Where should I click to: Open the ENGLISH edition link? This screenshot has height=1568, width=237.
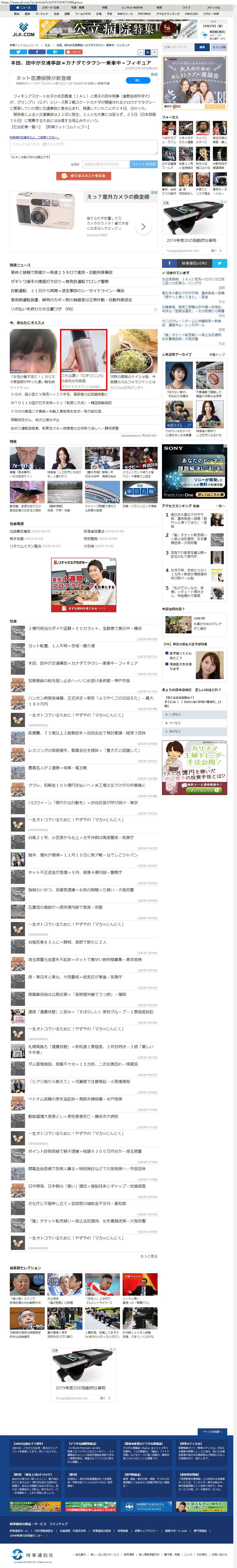(191, 13)
